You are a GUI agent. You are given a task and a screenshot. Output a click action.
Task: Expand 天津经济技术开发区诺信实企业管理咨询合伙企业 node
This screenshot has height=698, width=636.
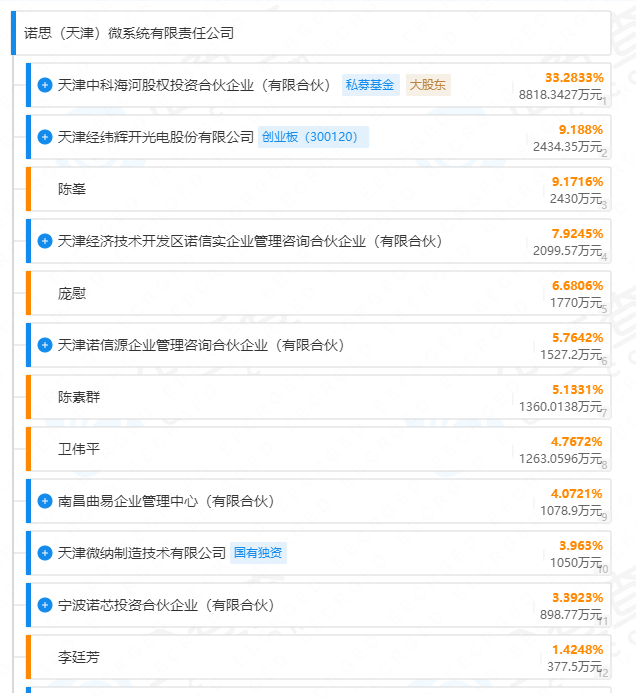[x=45, y=241]
